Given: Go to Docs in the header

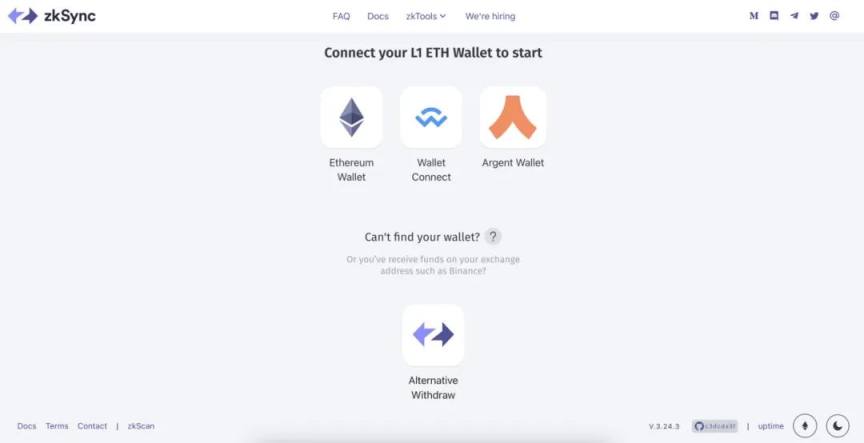Looking at the screenshot, I should pyautogui.click(x=377, y=16).
